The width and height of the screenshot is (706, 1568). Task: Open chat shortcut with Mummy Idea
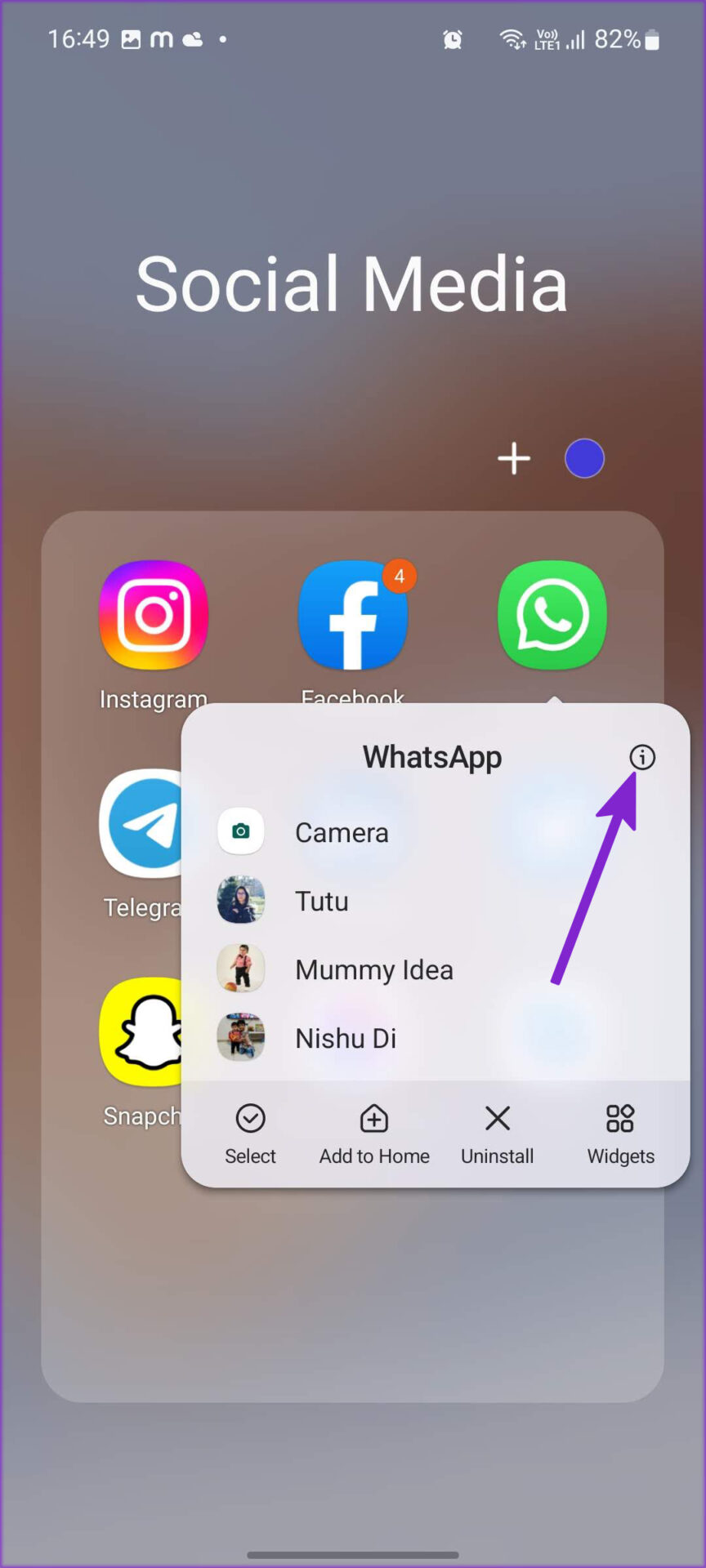373,969
